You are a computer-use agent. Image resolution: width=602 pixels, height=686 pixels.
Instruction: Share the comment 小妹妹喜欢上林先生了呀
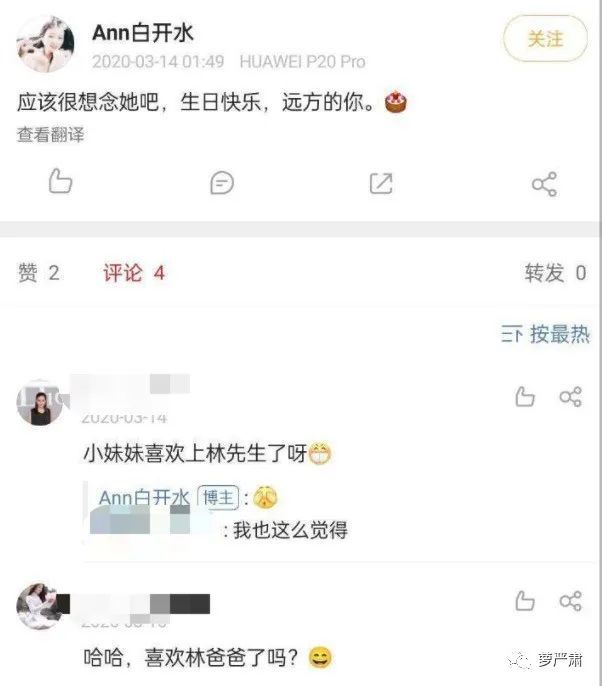(570, 397)
